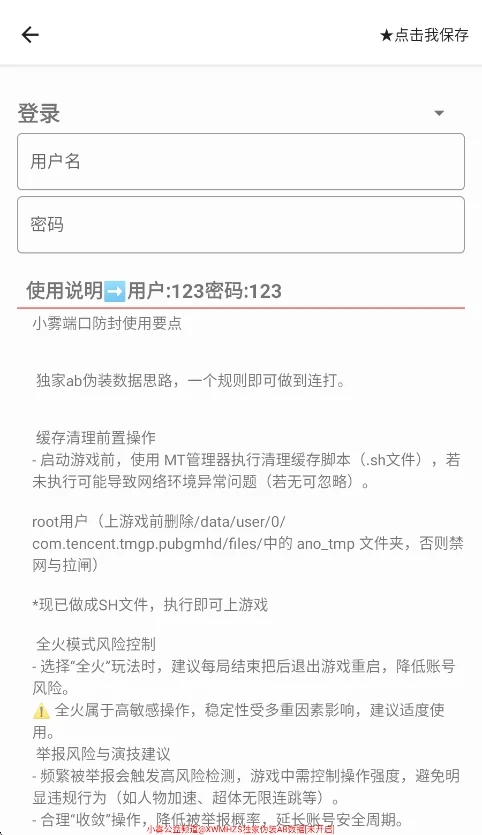Expand the 登录 dropdown arrow
Image resolution: width=482 pixels, height=835 pixels.
[x=439, y=113]
